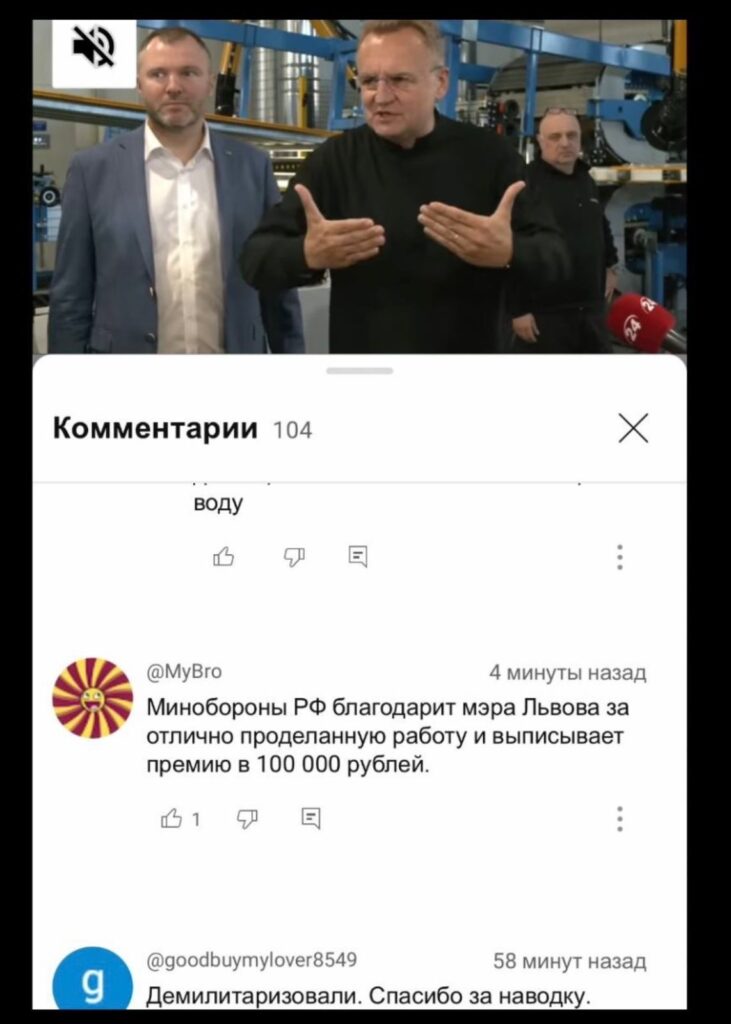Open @MyBro's channel avatar
This screenshot has height=1024, width=731.
pyautogui.click(x=92, y=698)
